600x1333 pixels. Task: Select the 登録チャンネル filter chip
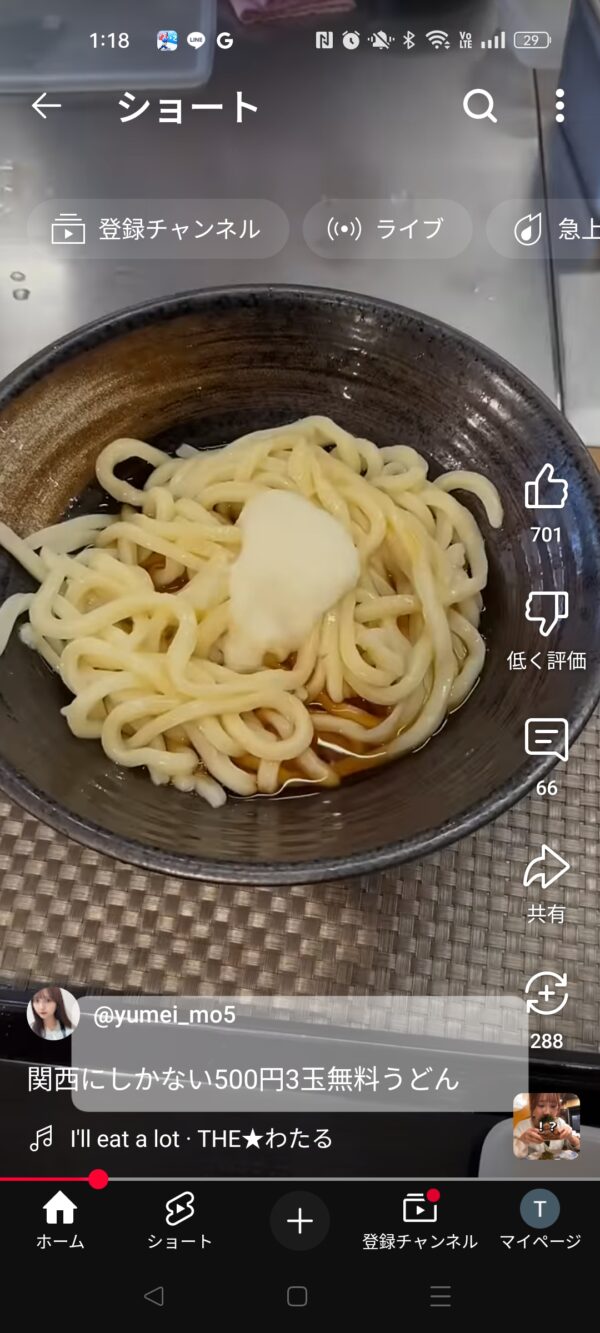[157, 229]
